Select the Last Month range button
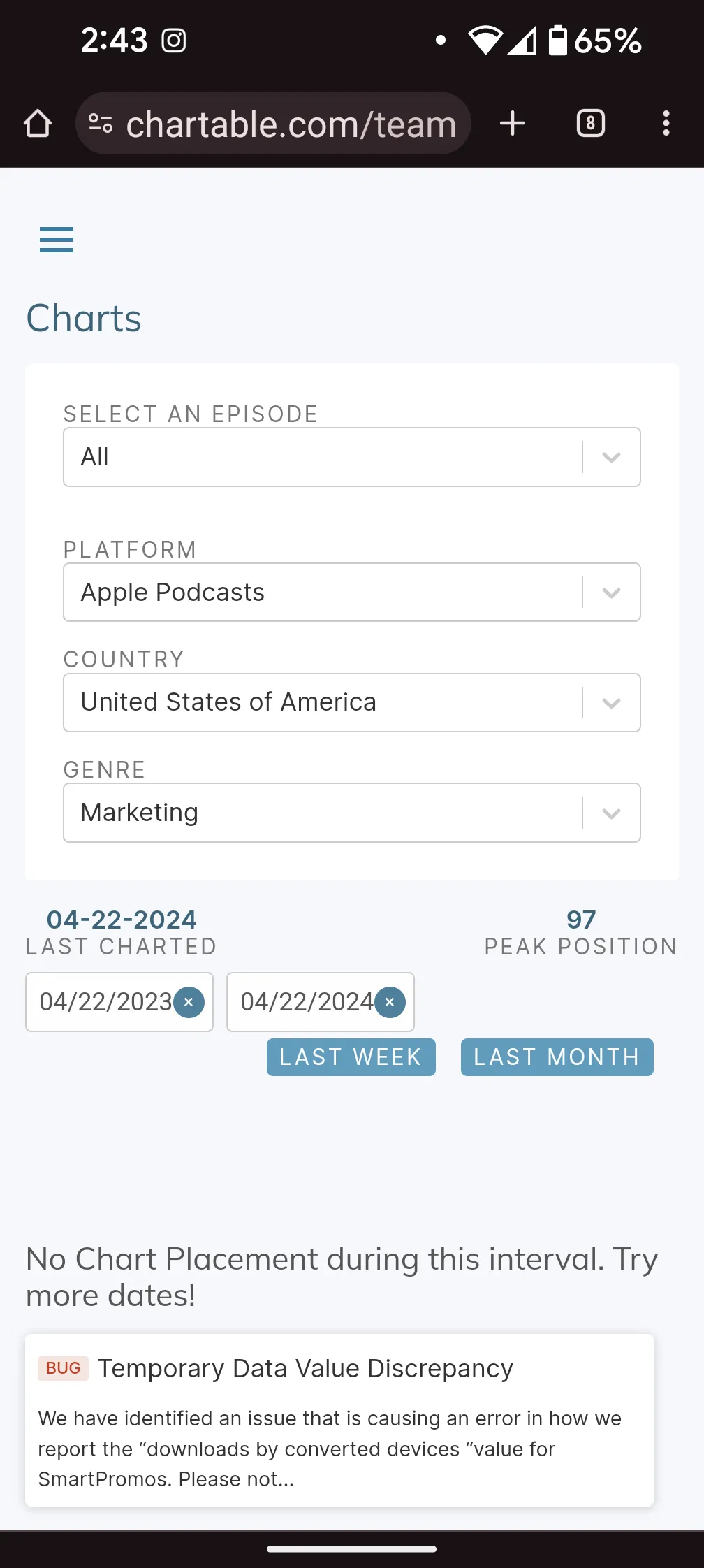 point(557,1057)
